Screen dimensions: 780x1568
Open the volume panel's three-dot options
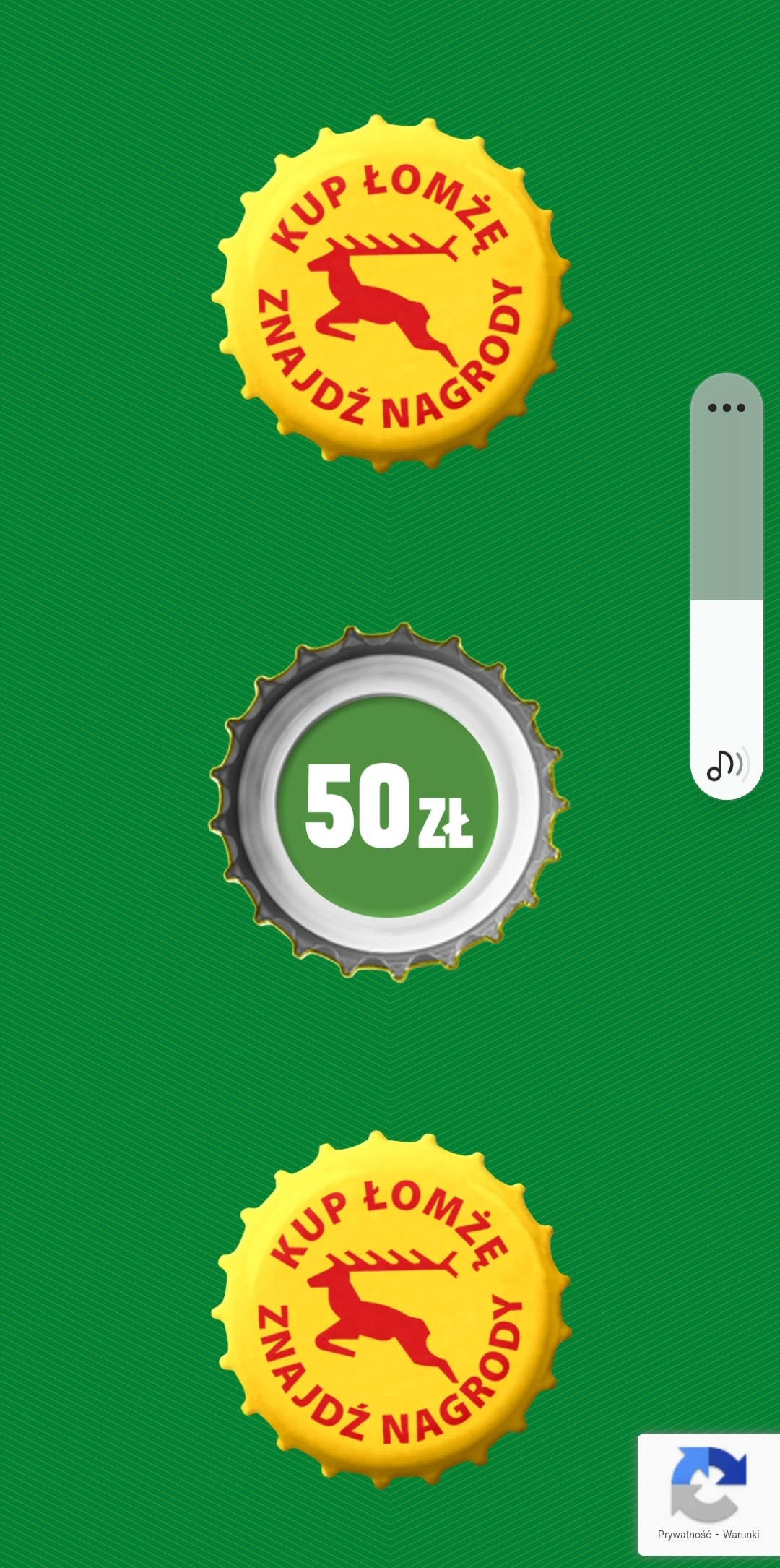[x=726, y=408]
